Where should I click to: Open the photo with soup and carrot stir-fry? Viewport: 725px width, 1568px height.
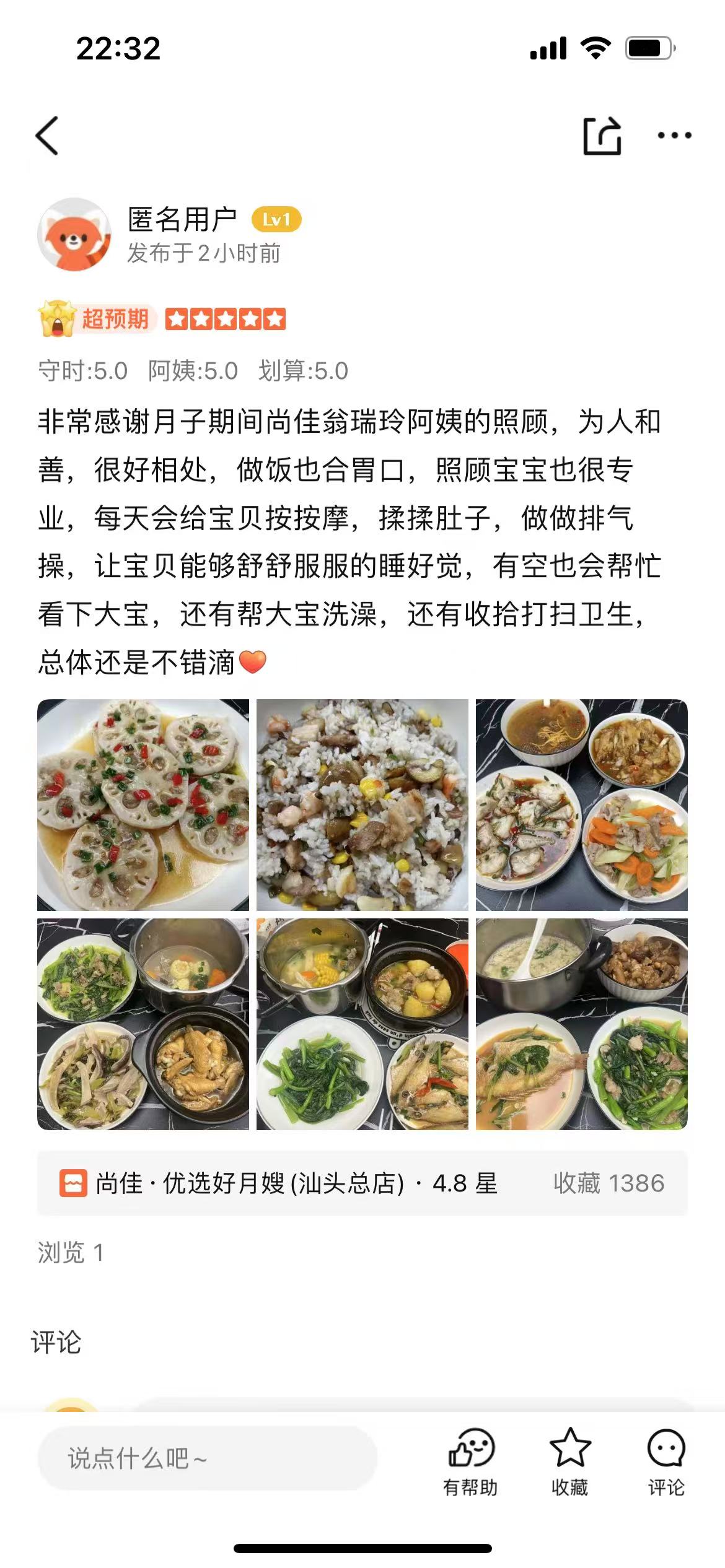[581, 804]
